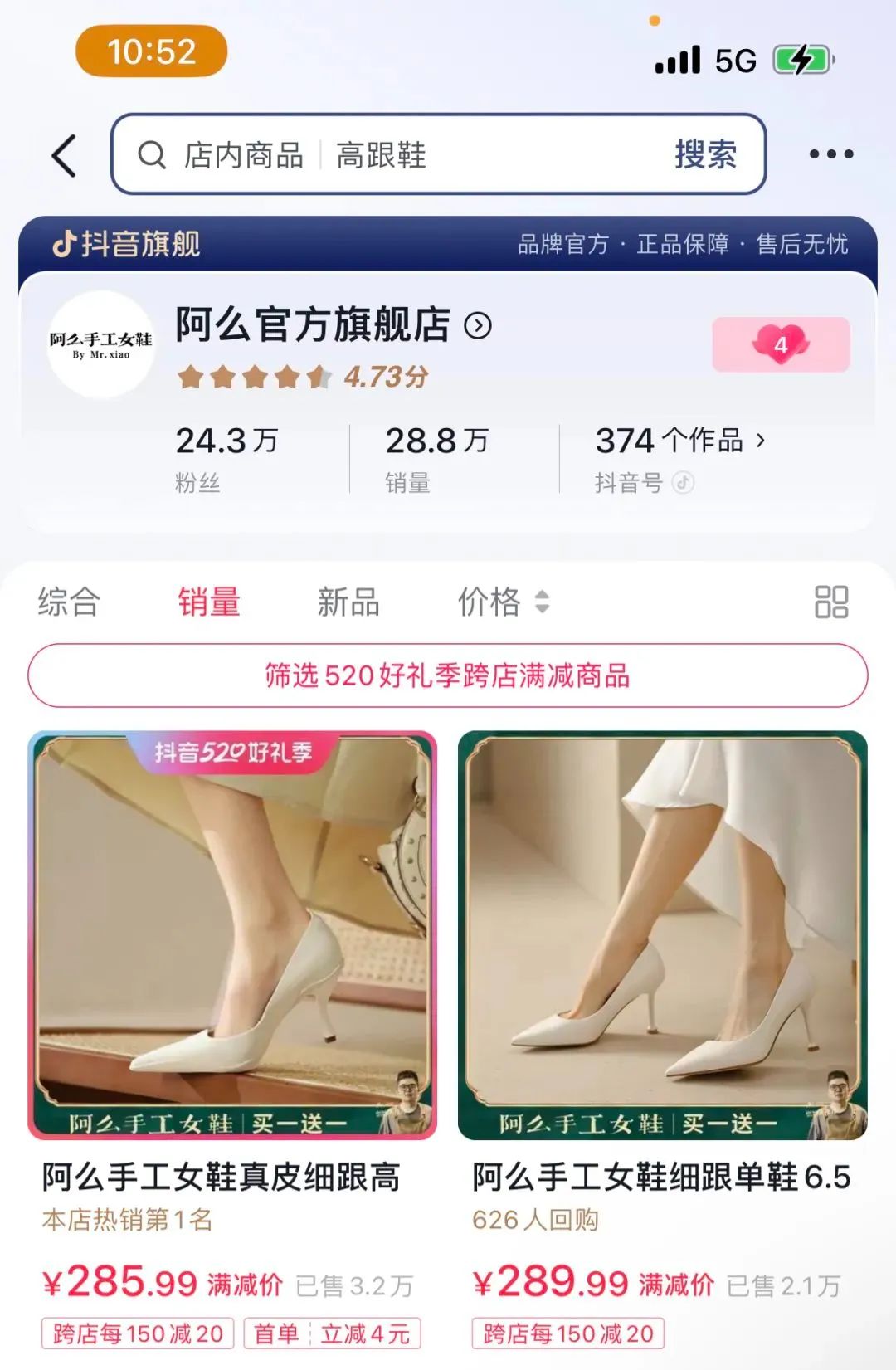View the store's 374 个作品
The image size is (896, 1370).
pyautogui.click(x=679, y=441)
